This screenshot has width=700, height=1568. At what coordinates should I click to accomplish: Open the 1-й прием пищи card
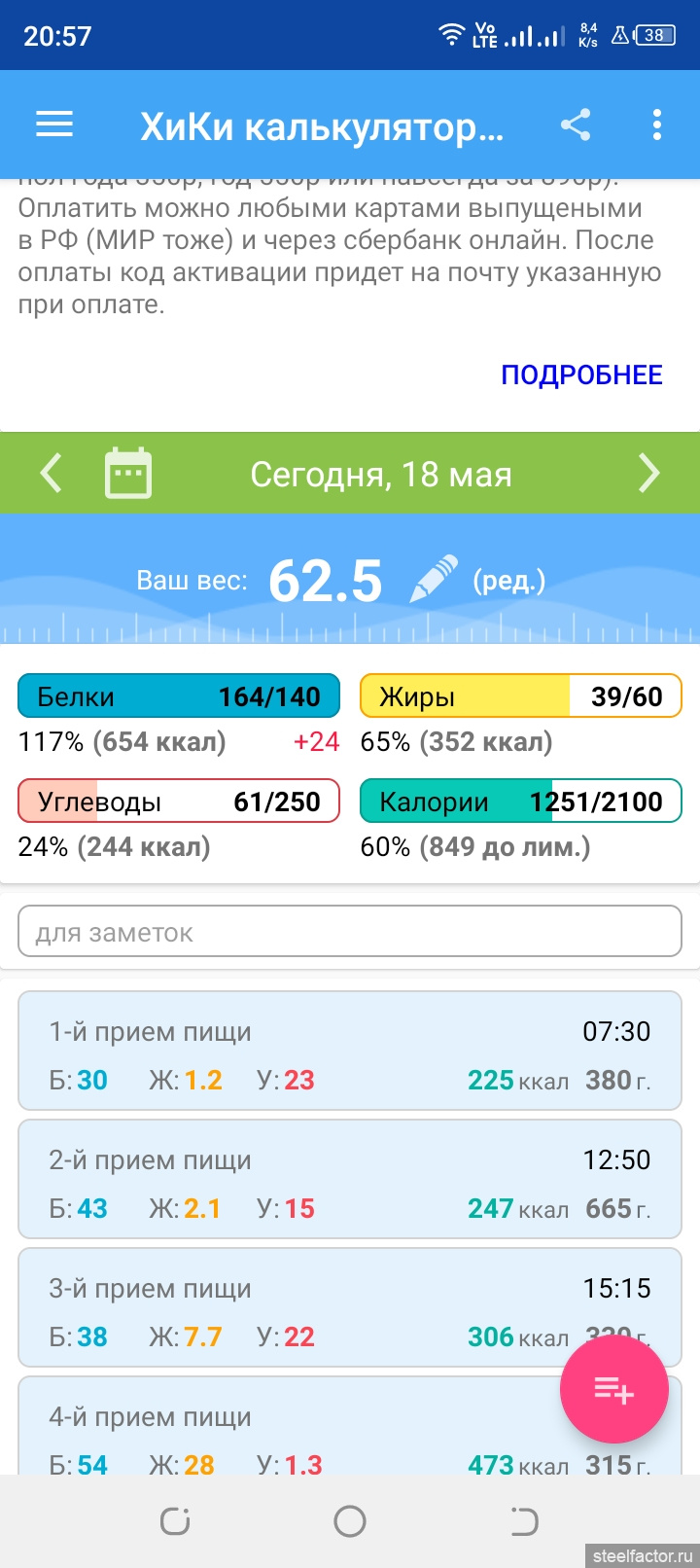click(350, 1051)
